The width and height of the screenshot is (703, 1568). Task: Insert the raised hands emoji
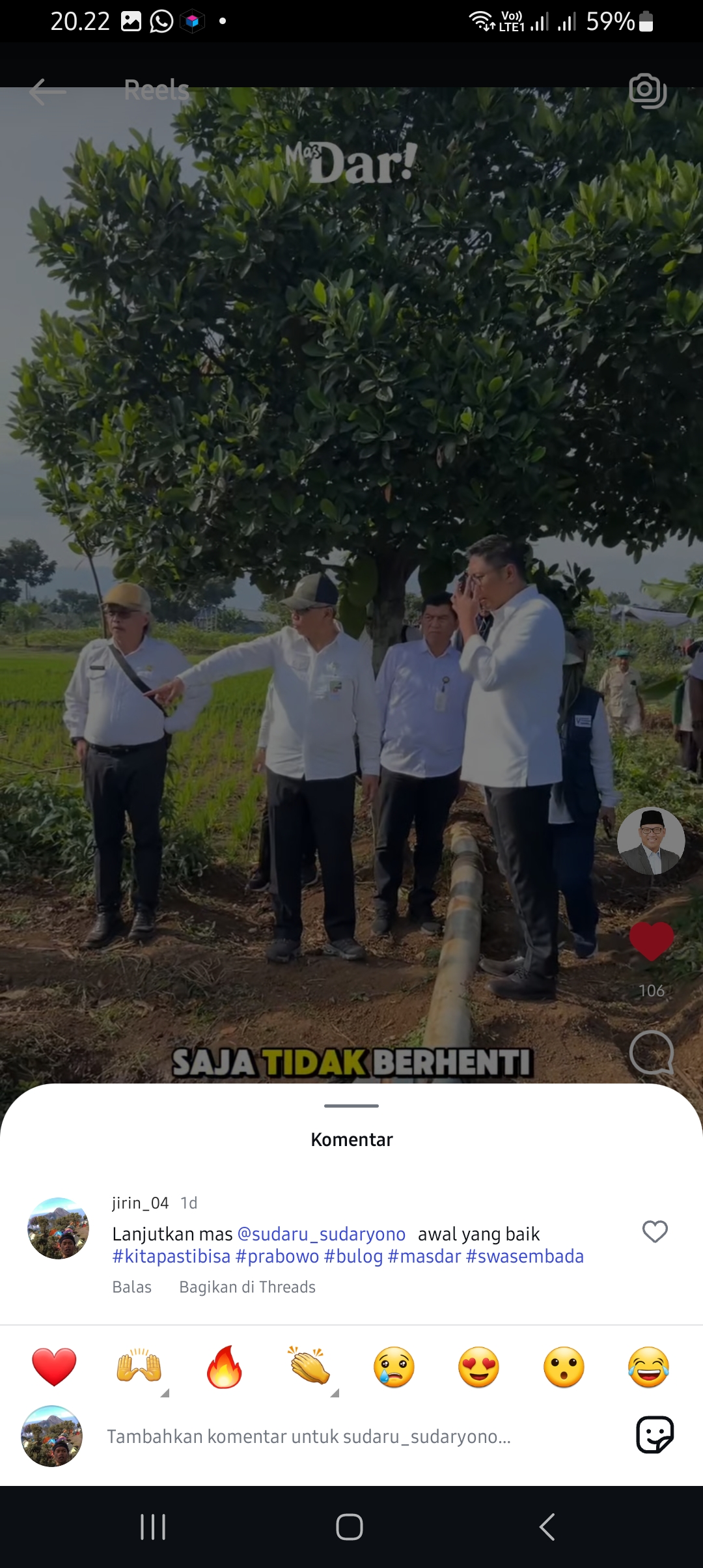click(x=139, y=1366)
